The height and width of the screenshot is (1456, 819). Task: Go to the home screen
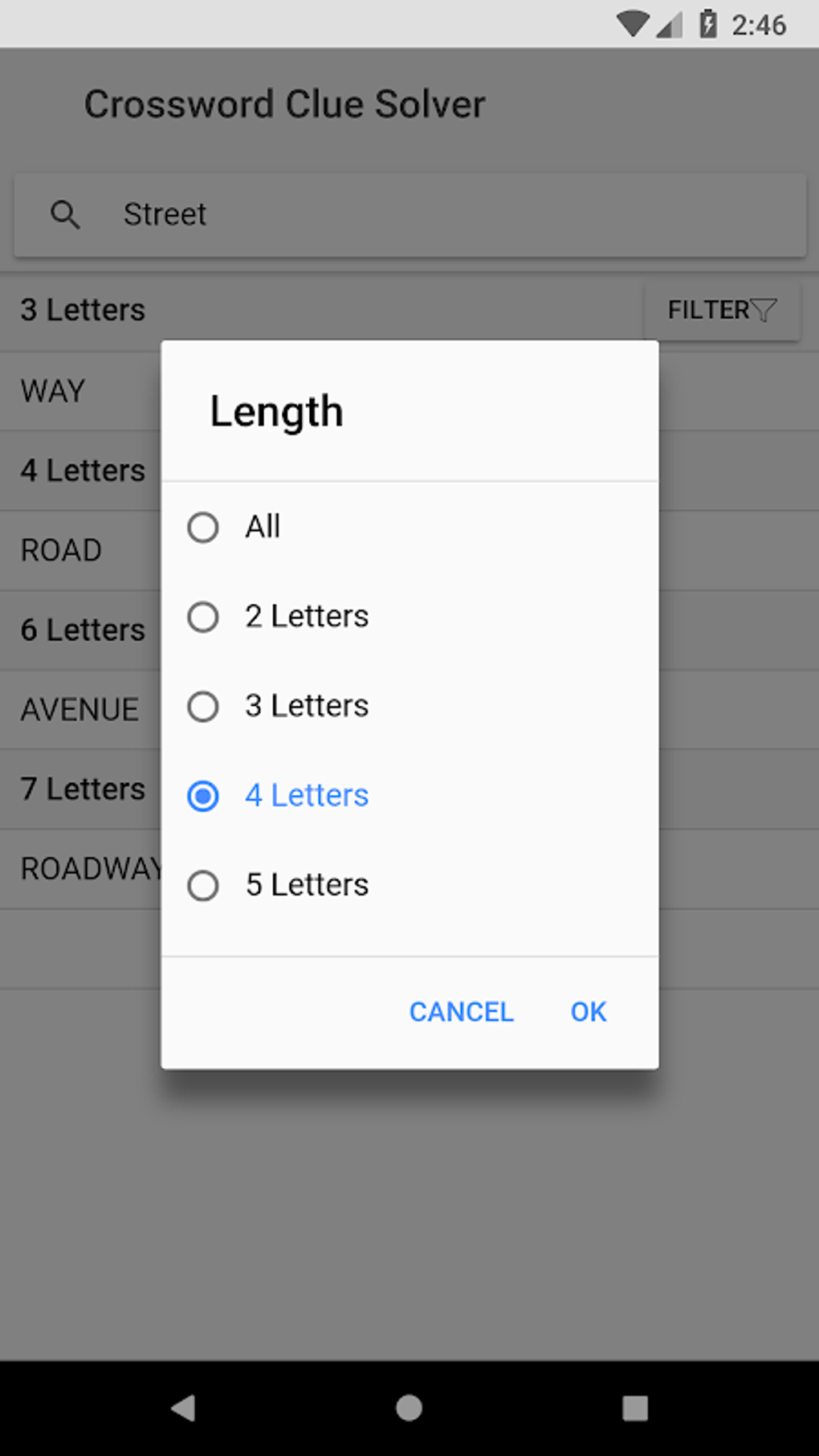[409, 1408]
